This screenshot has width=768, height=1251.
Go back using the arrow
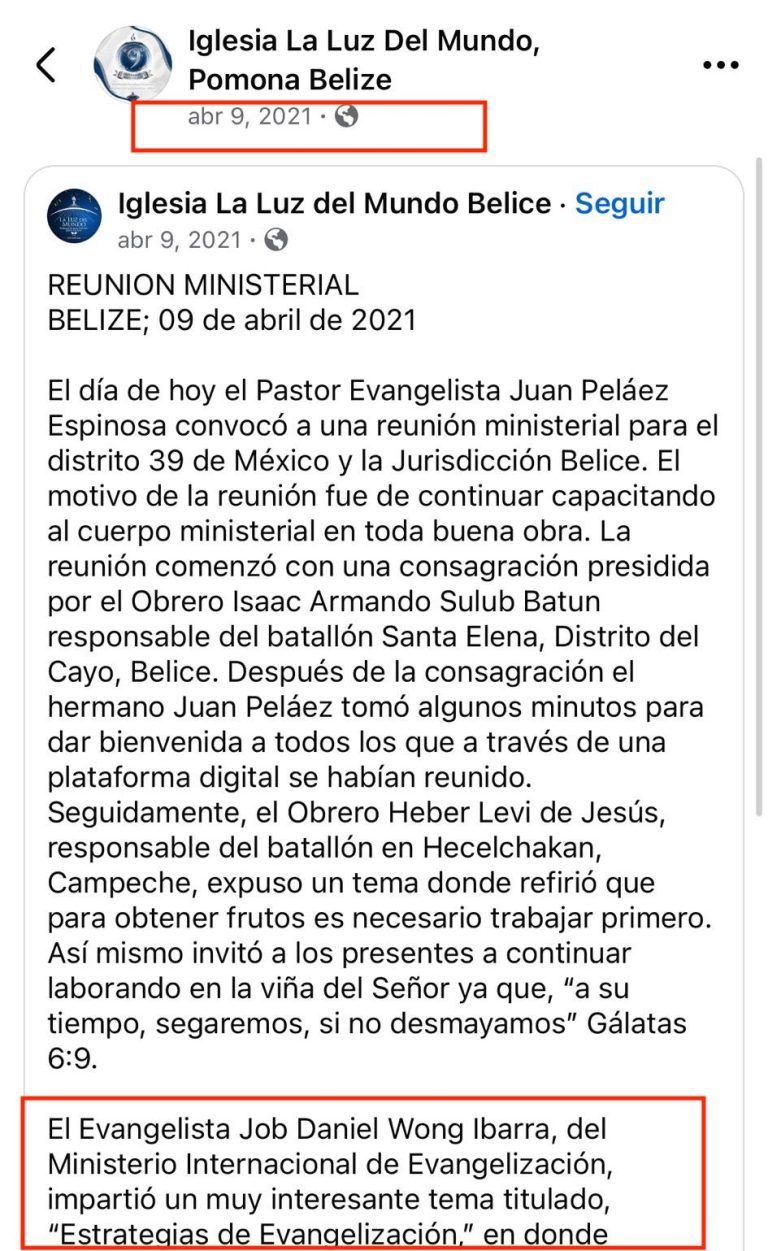[x=46, y=65]
